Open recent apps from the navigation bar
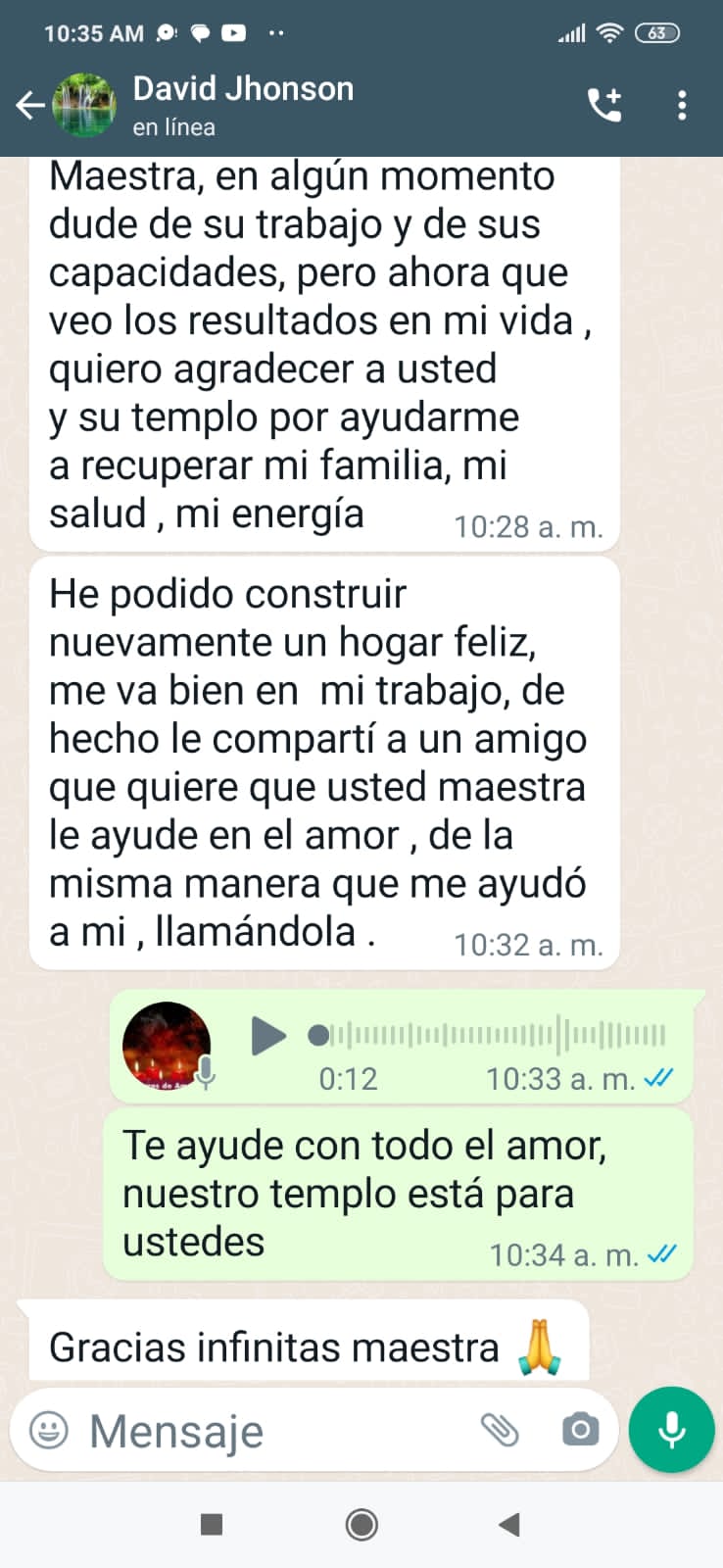The height and width of the screenshot is (1568, 723). point(211,1524)
